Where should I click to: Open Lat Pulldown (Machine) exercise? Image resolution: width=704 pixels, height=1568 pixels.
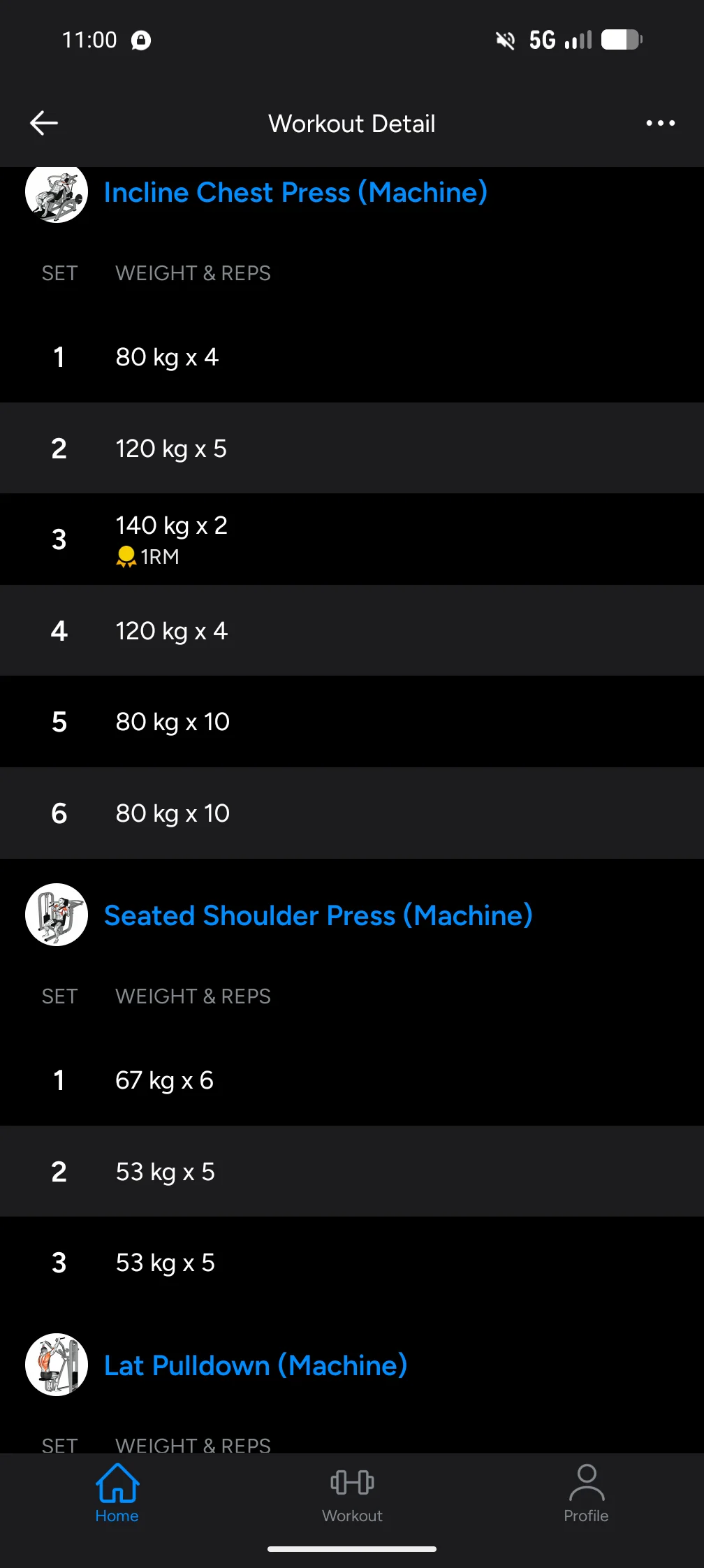click(x=255, y=1365)
